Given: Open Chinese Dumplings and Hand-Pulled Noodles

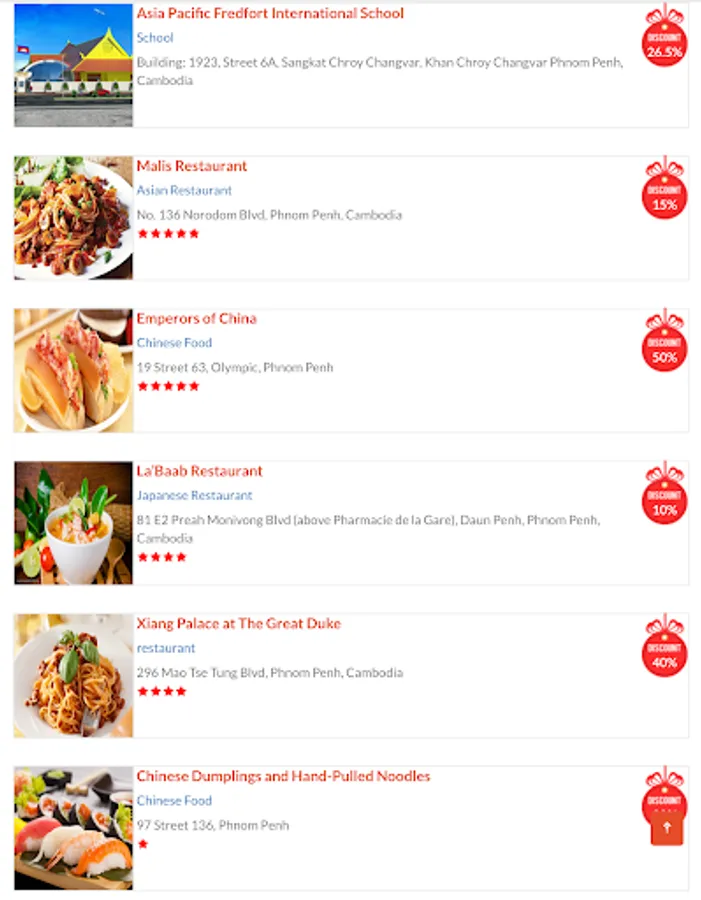Looking at the screenshot, I should tap(283, 776).
